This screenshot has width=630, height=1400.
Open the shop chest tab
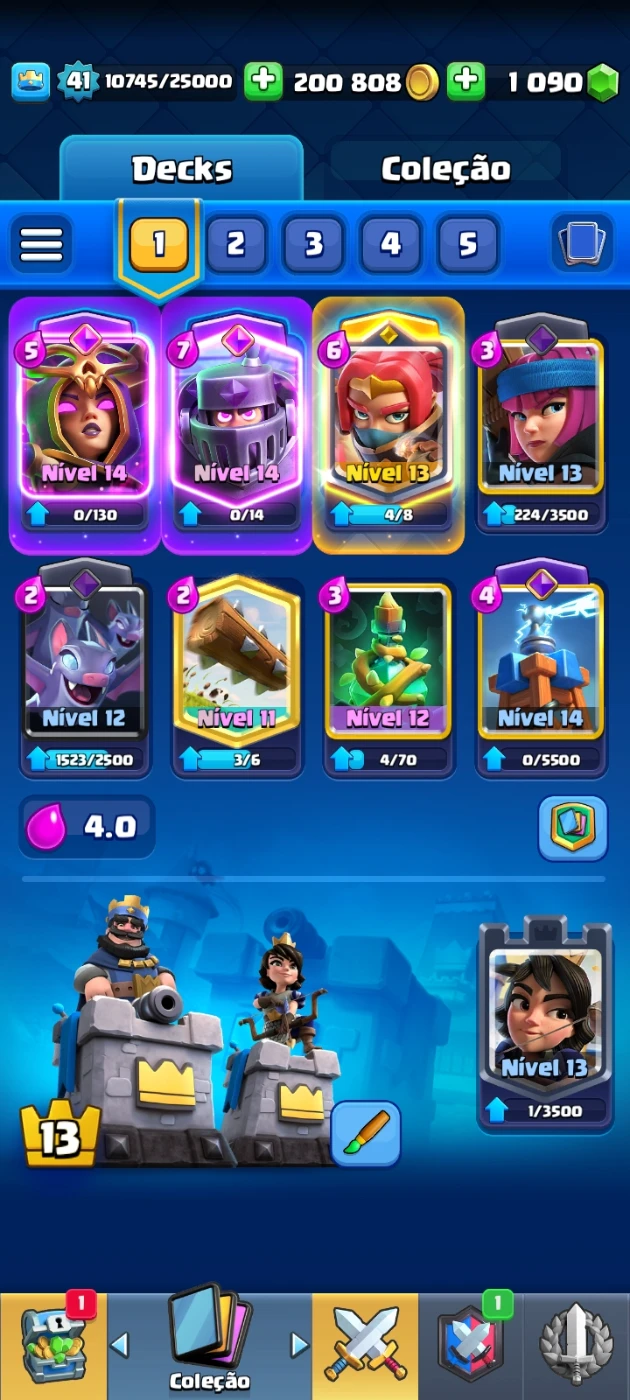pyautogui.click(x=53, y=1345)
